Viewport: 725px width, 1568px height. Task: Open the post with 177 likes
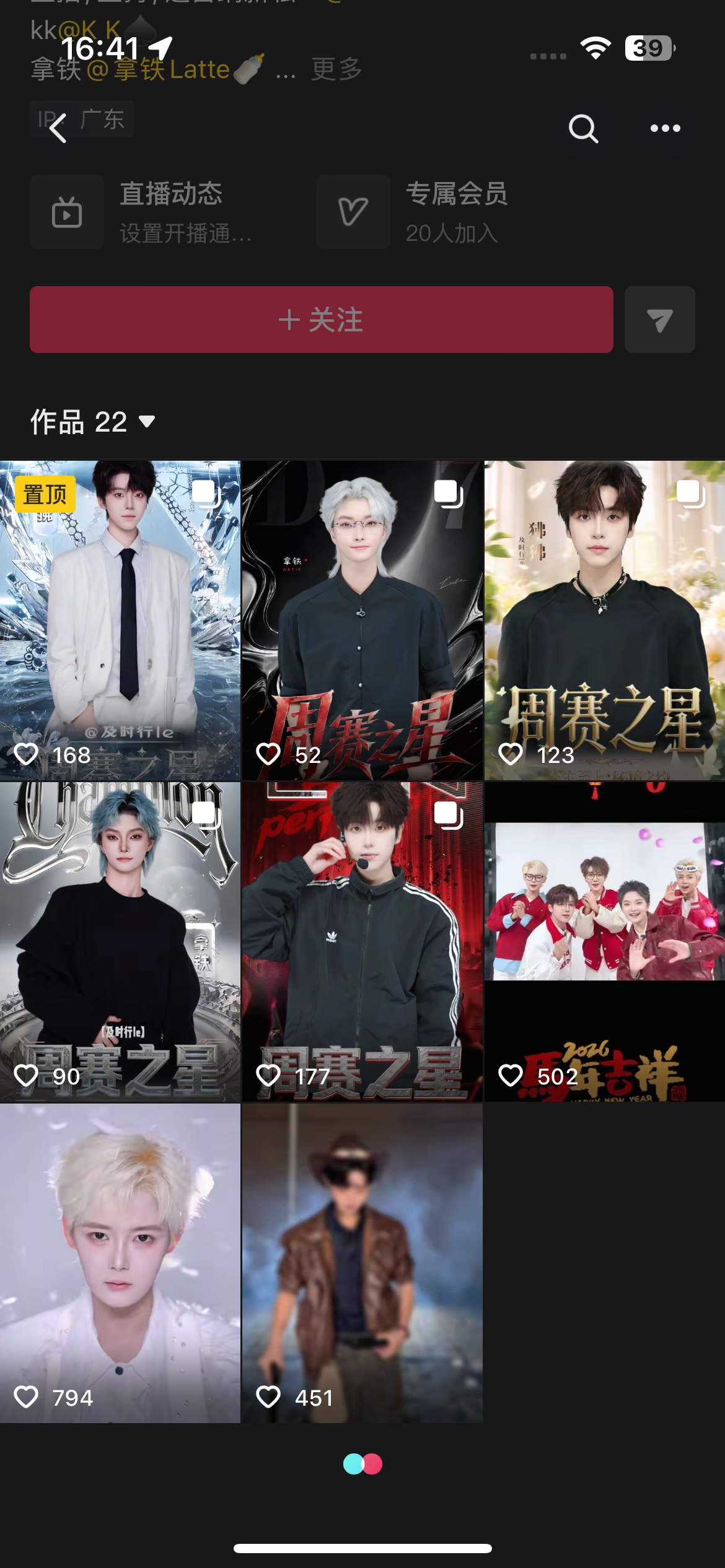pyautogui.click(x=362, y=941)
